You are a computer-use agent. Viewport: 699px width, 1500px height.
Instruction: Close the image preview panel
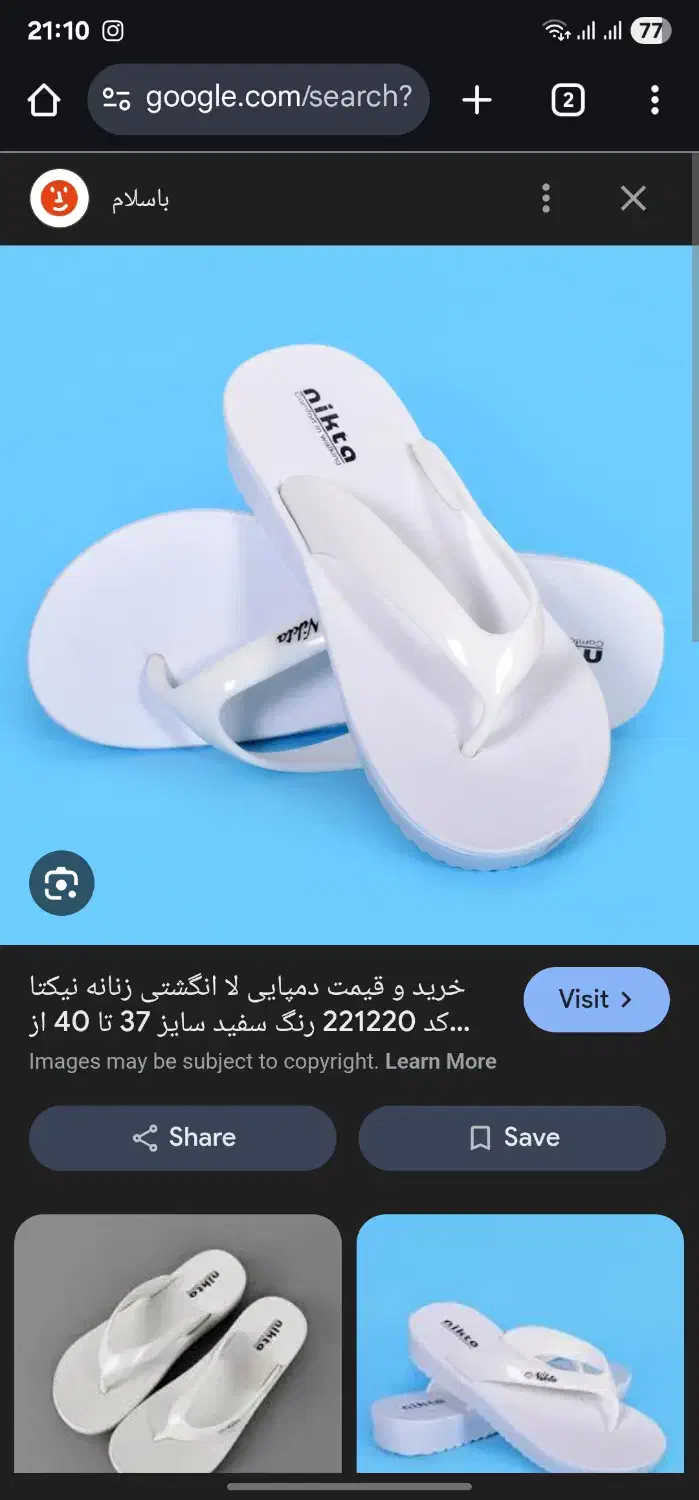[633, 198]
